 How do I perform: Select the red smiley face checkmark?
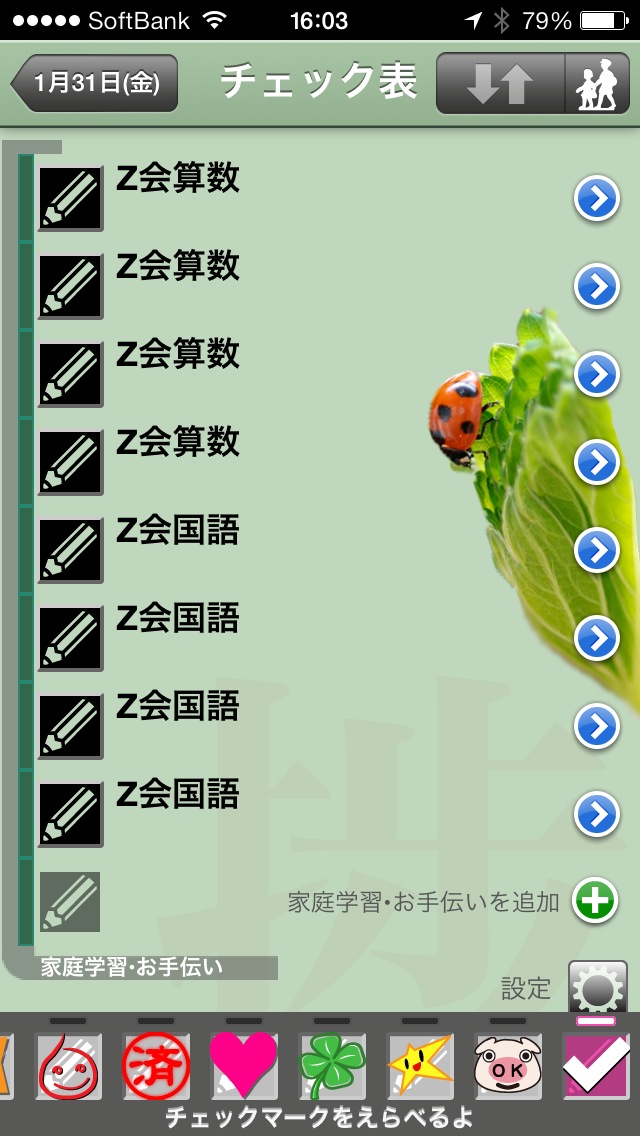pos(68,1066)
